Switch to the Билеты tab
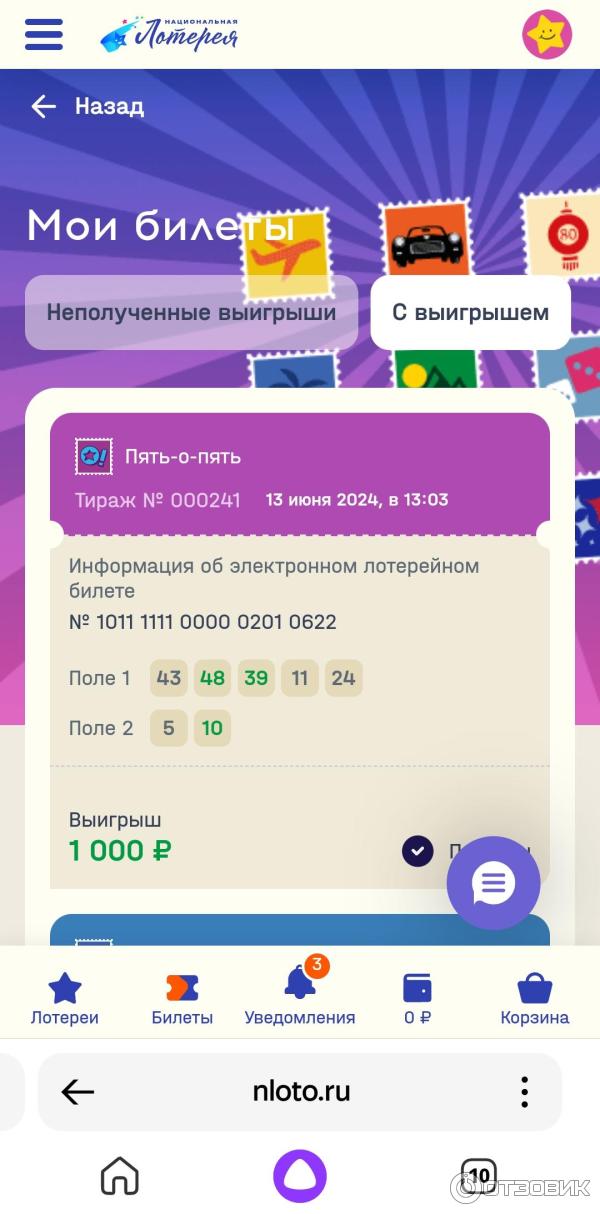 (x=182, y=999)
